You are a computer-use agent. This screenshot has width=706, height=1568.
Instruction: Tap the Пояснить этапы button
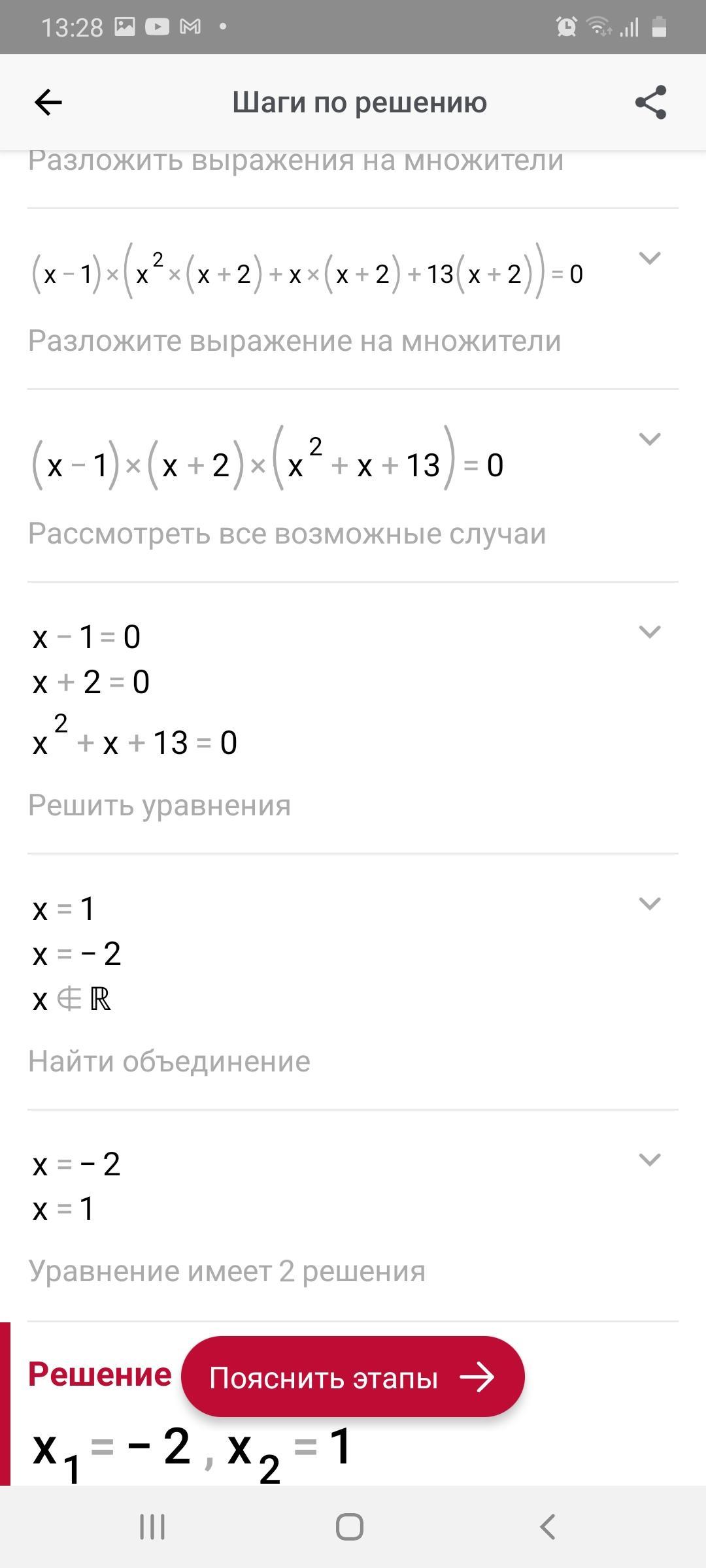point(353,1378)
